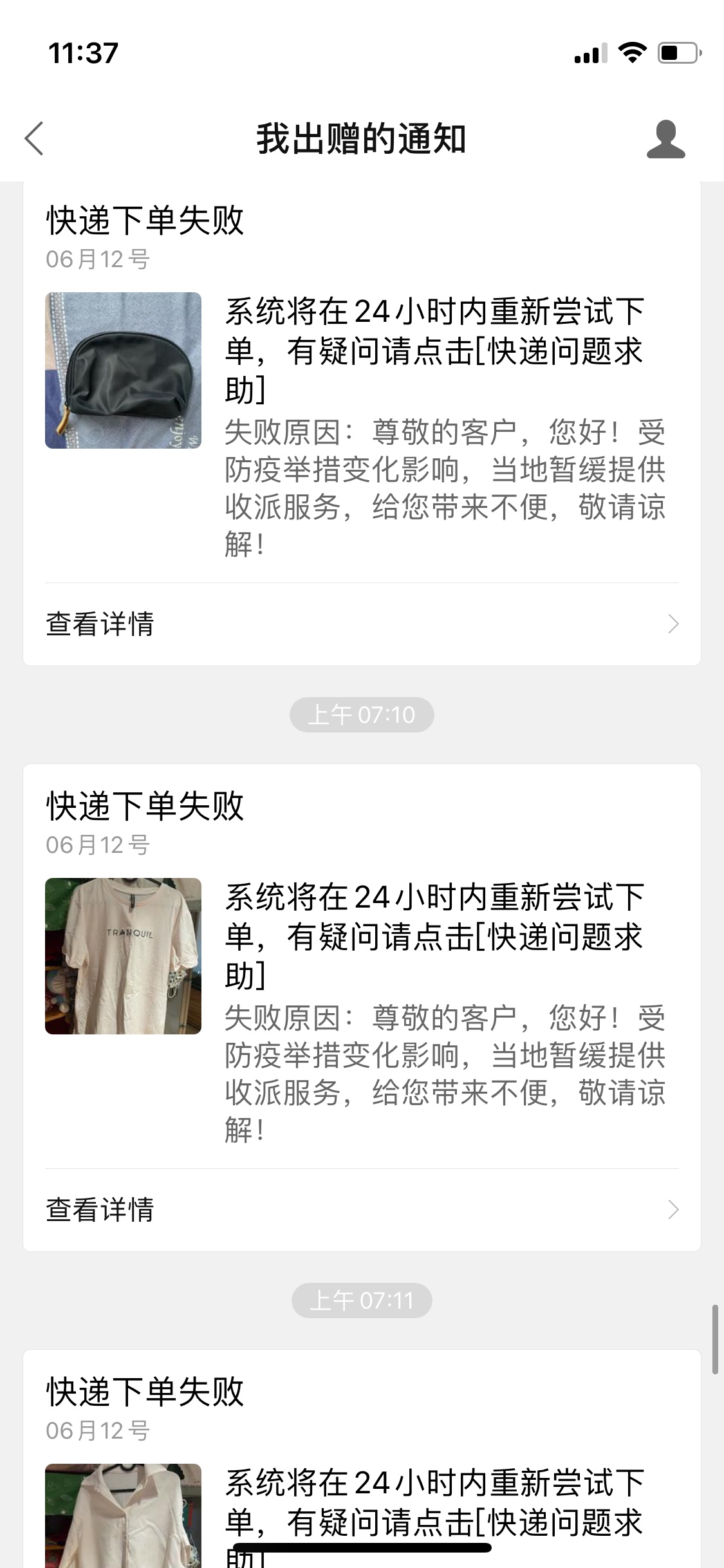Open the profile icon in header

(665, 138)
